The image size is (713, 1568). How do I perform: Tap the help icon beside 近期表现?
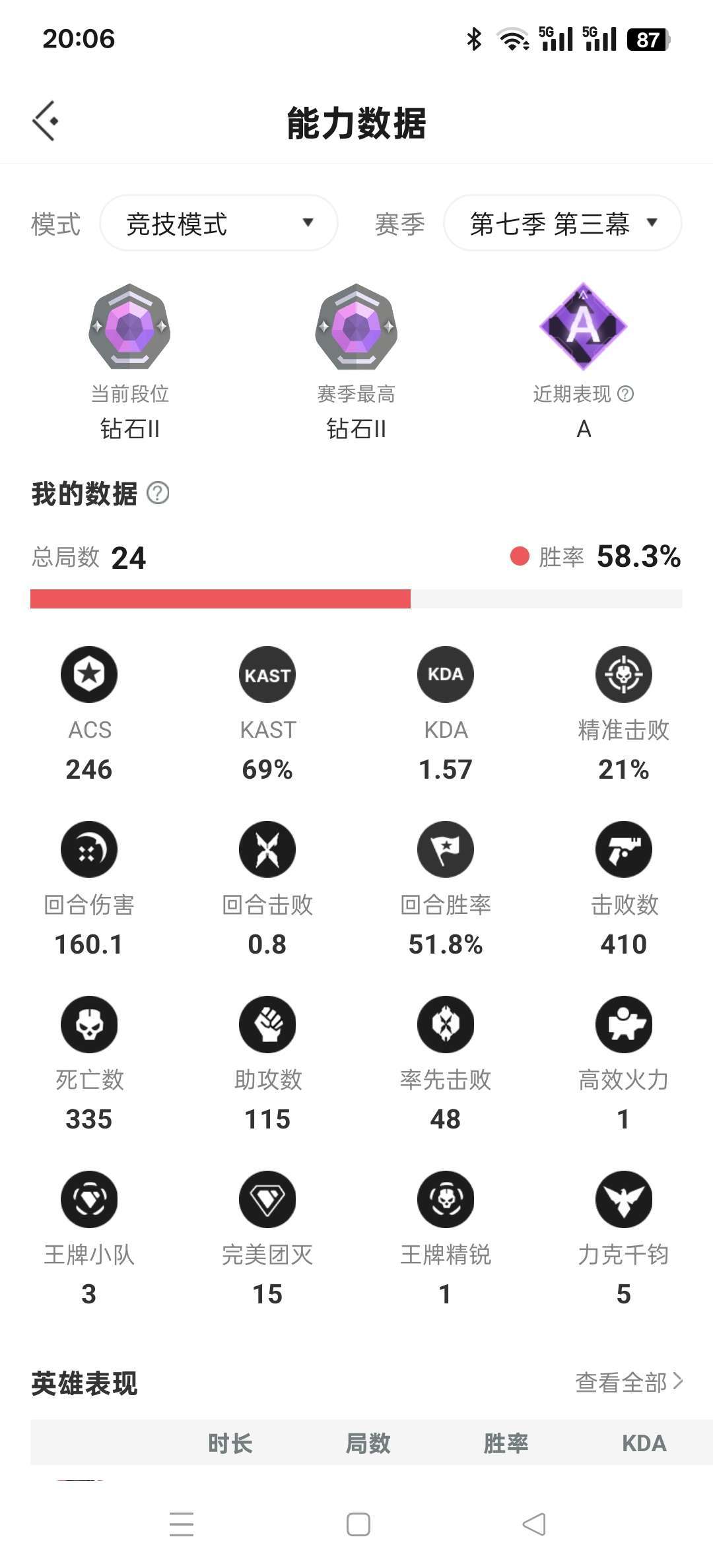pos(625,394)
